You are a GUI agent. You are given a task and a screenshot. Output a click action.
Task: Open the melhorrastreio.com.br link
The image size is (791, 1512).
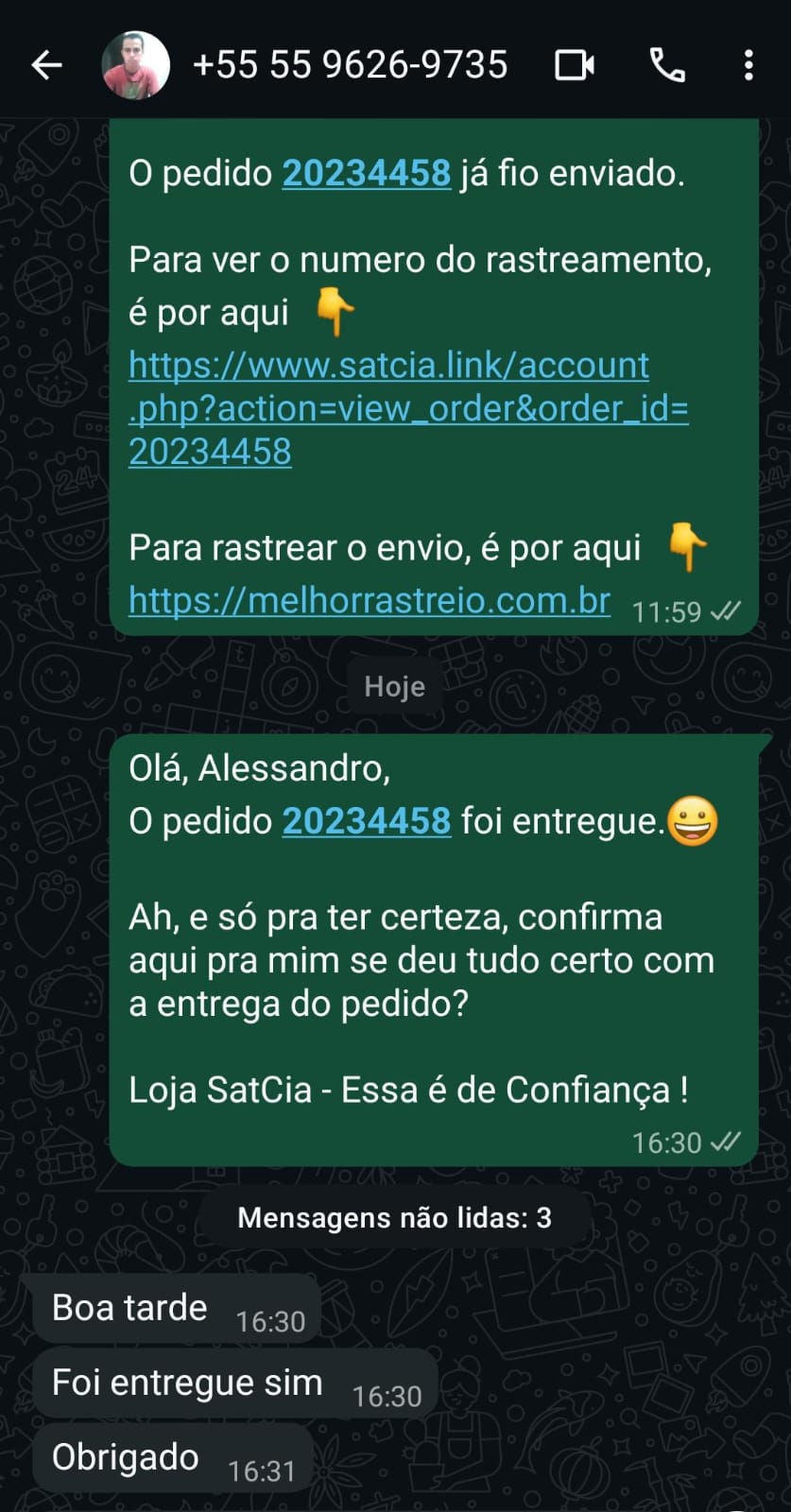coord(369,600)
